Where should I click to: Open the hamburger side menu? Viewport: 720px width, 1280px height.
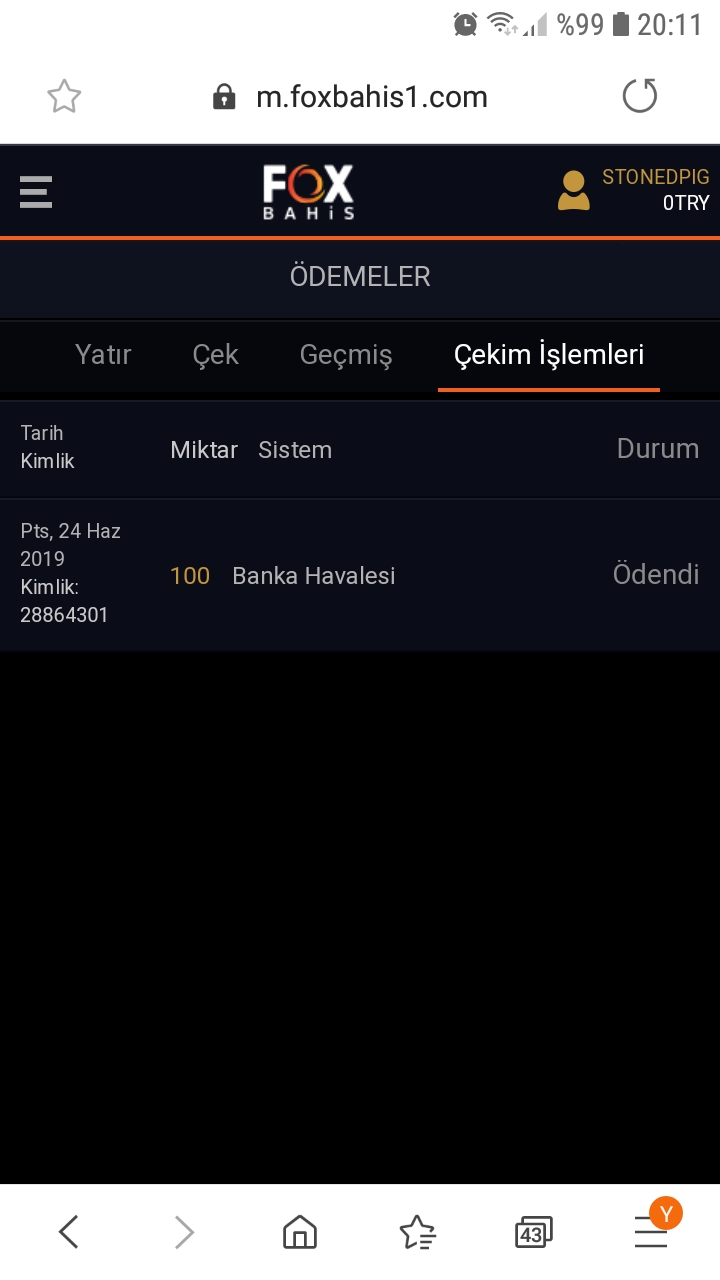tap(36, 191)
